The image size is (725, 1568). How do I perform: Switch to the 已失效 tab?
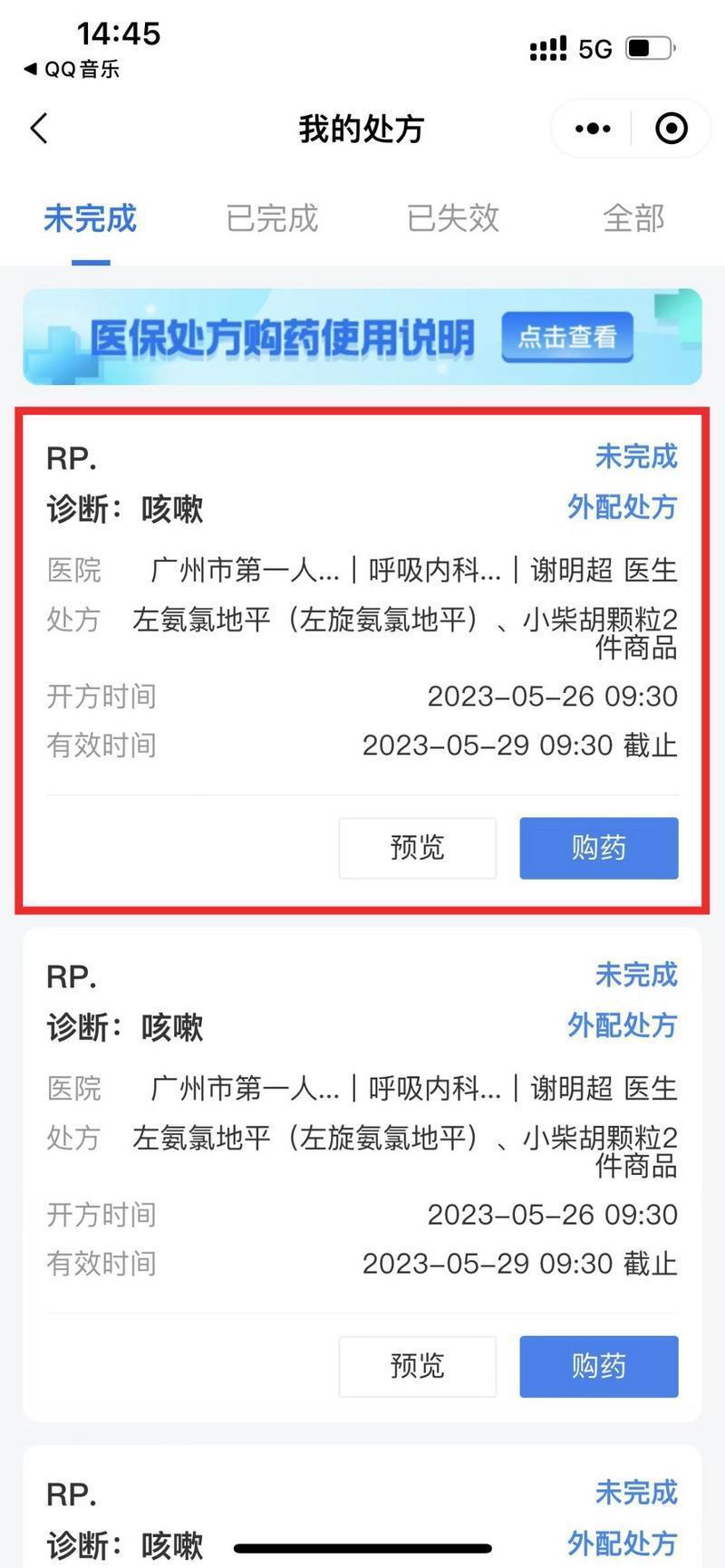tap(453, 218)
